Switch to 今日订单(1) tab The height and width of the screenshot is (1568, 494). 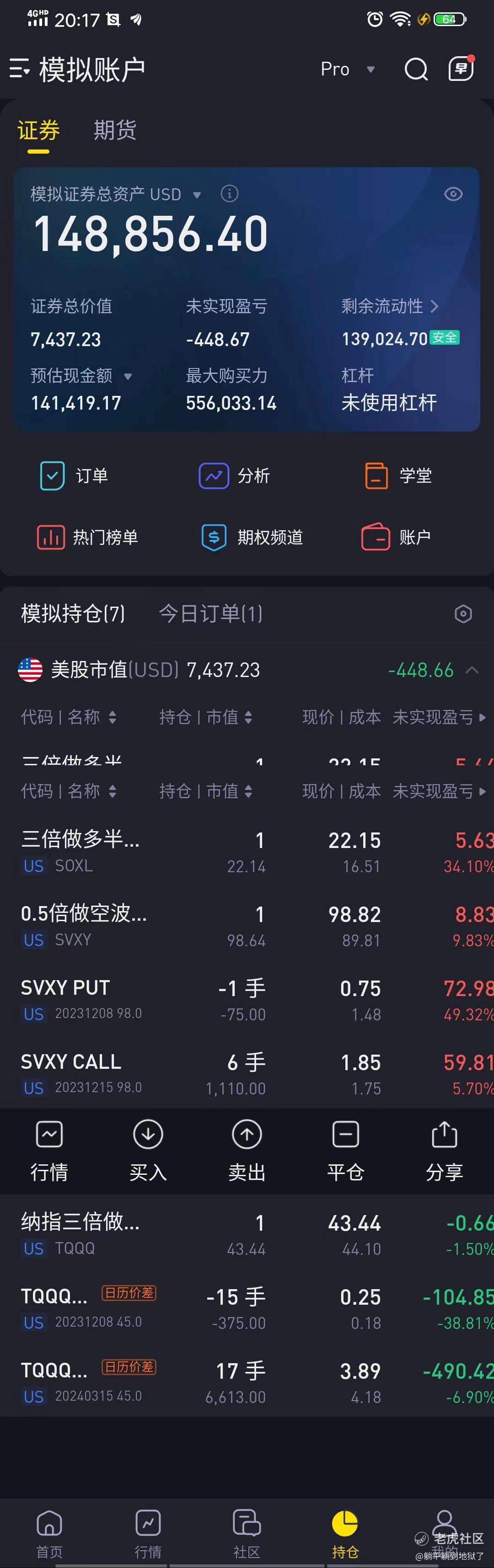coord(211,613)
